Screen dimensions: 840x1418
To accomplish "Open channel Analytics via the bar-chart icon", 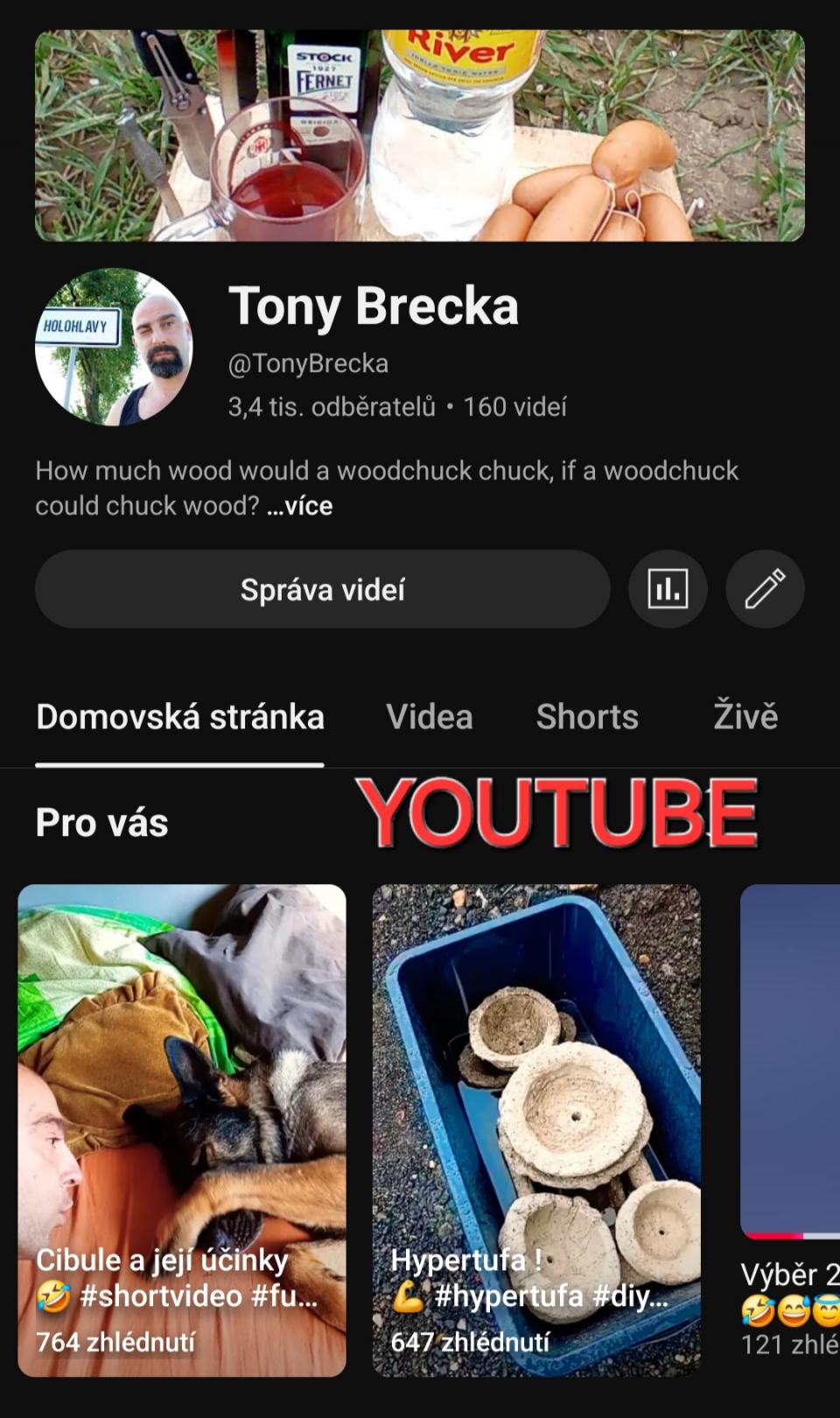I will (x=668, y=589).
